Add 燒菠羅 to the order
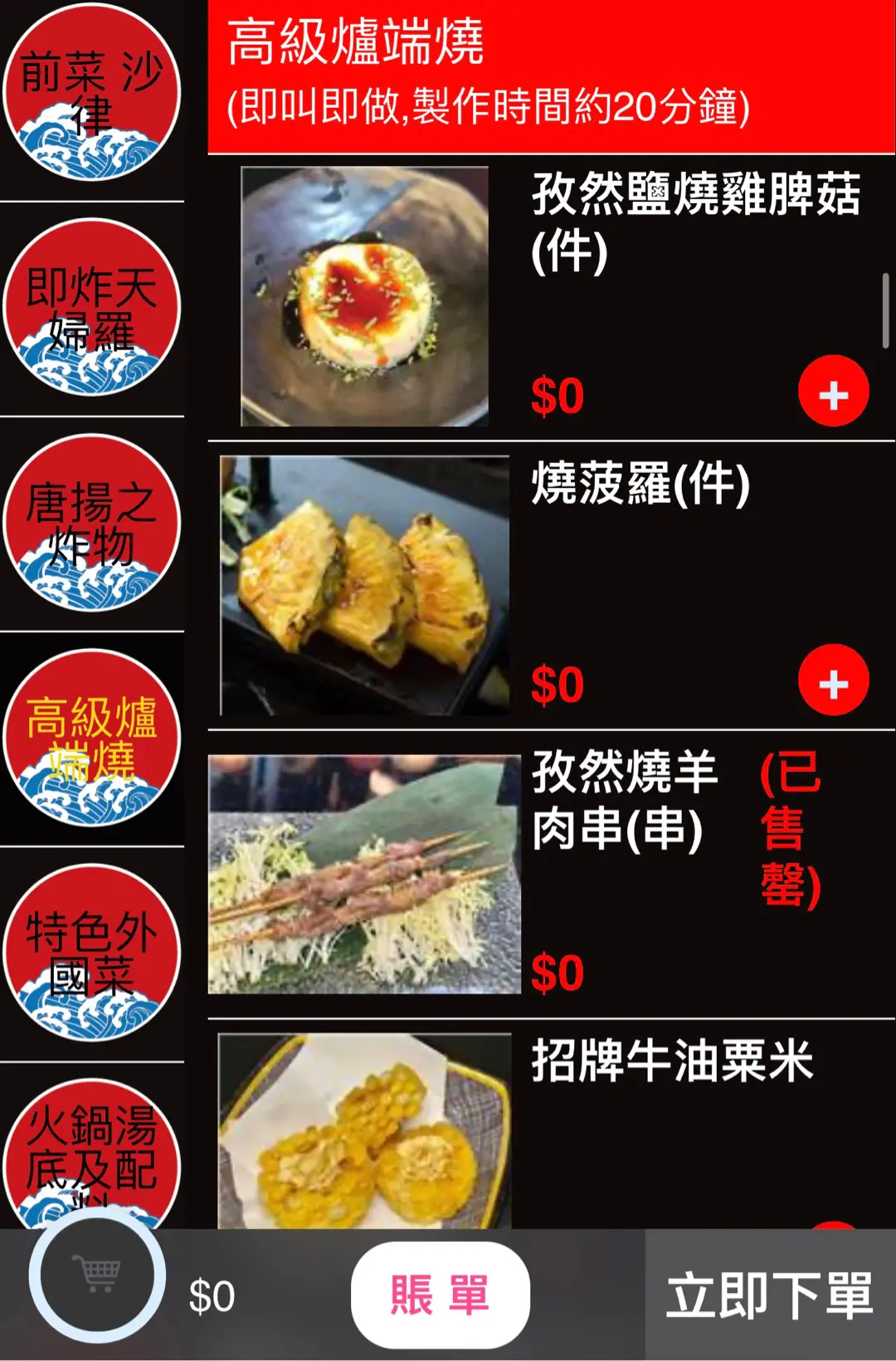The image size is (896, 1361). (833, 680)
